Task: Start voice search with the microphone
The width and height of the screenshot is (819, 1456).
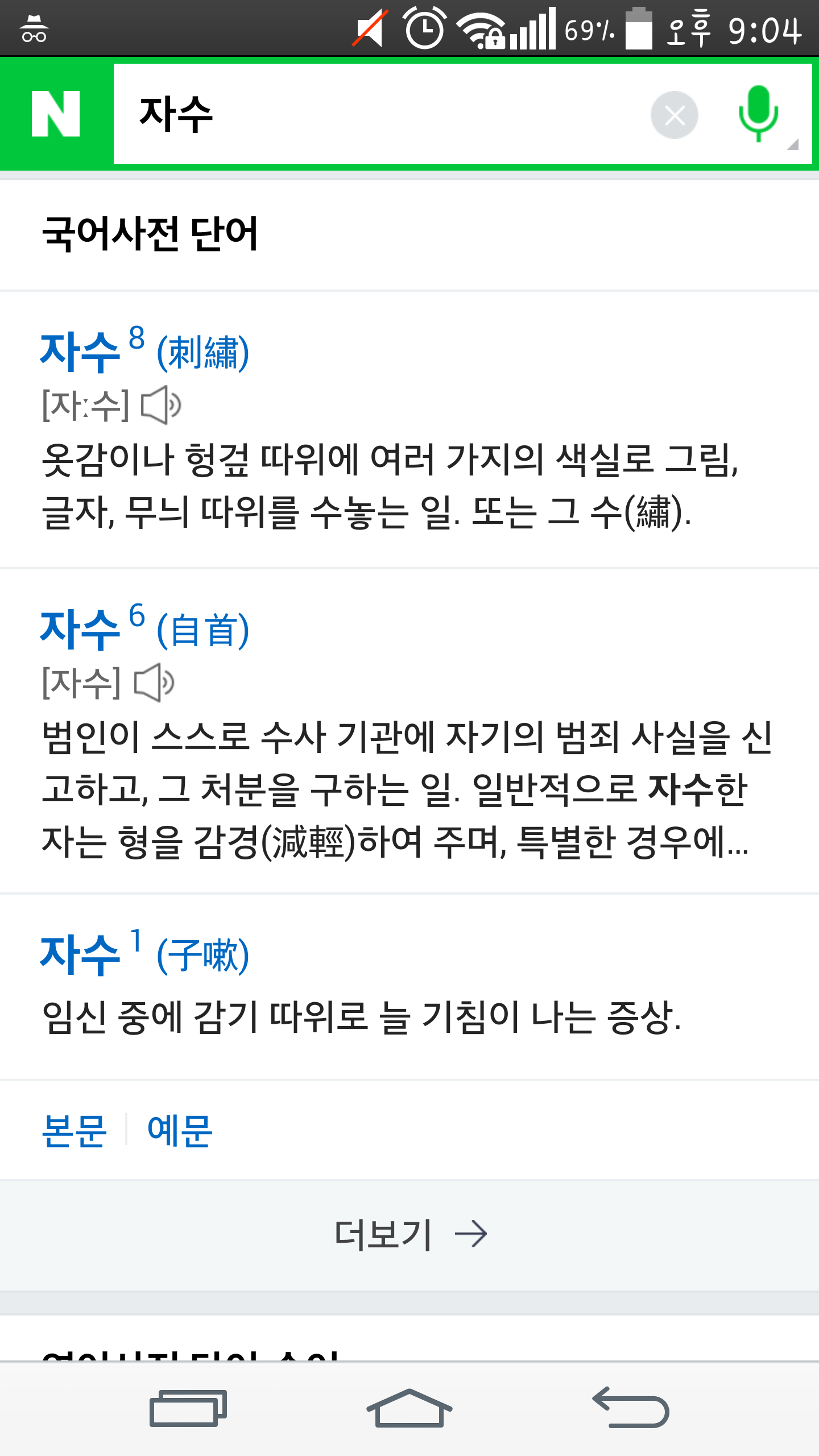Action: click(759, 114)
